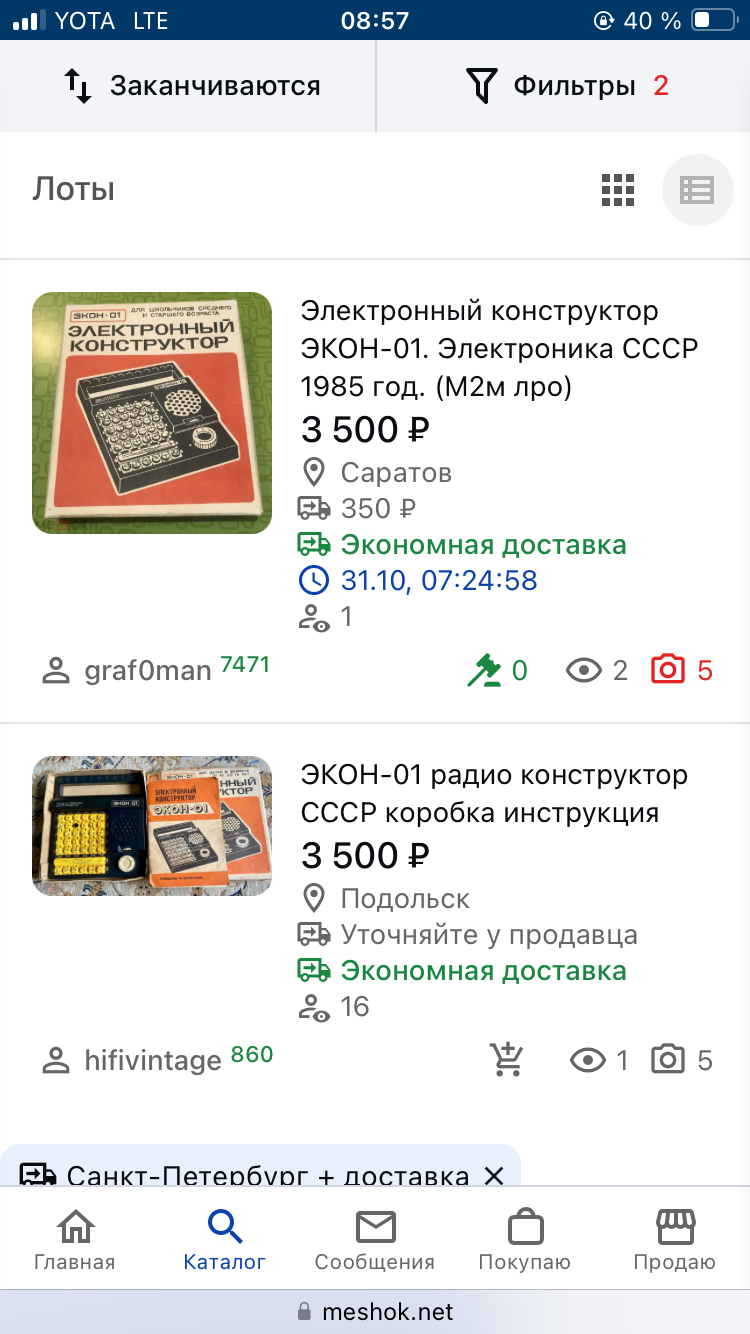This screenshot has height=1334, width=750.
Task: Switch lots to grid view
Action: [x=618, y=190]
